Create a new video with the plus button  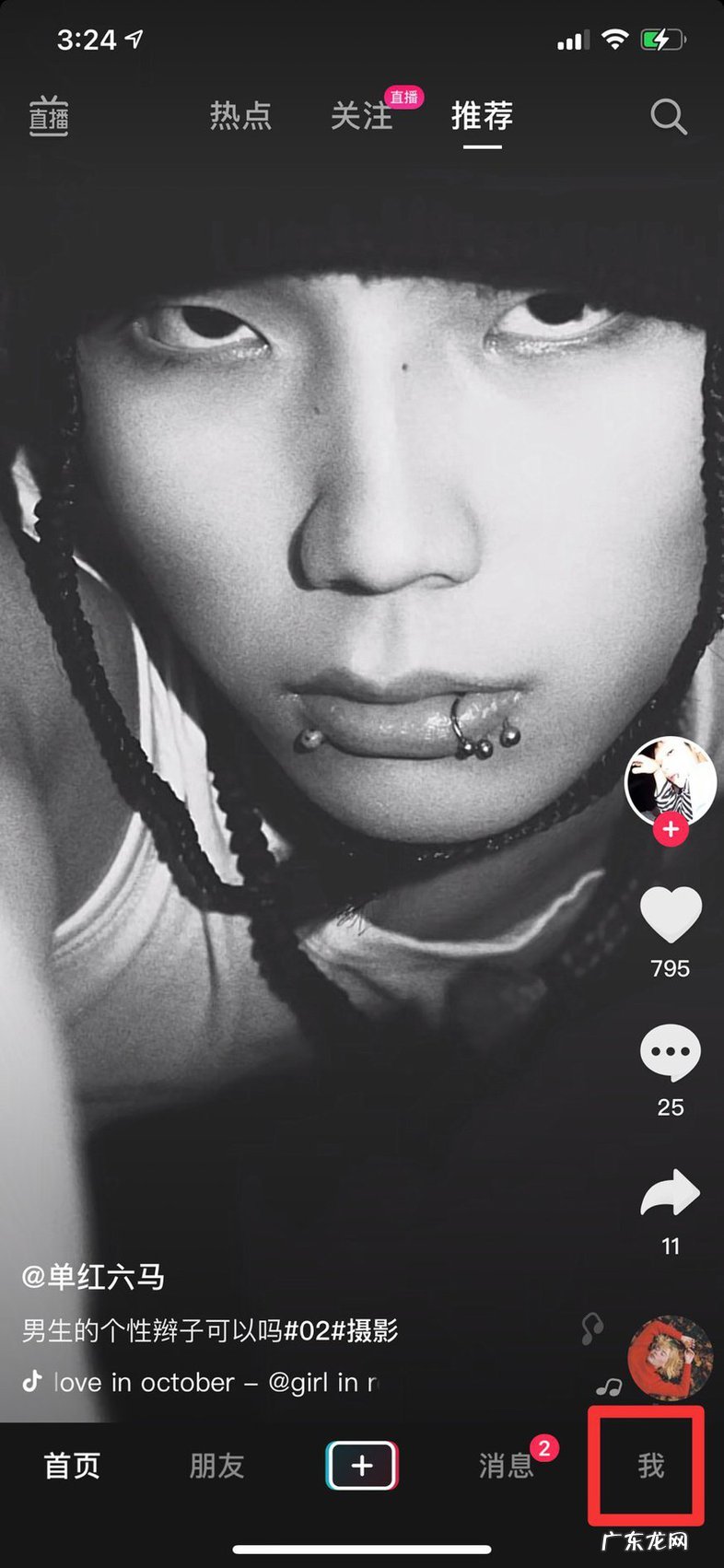(362, 1465)
